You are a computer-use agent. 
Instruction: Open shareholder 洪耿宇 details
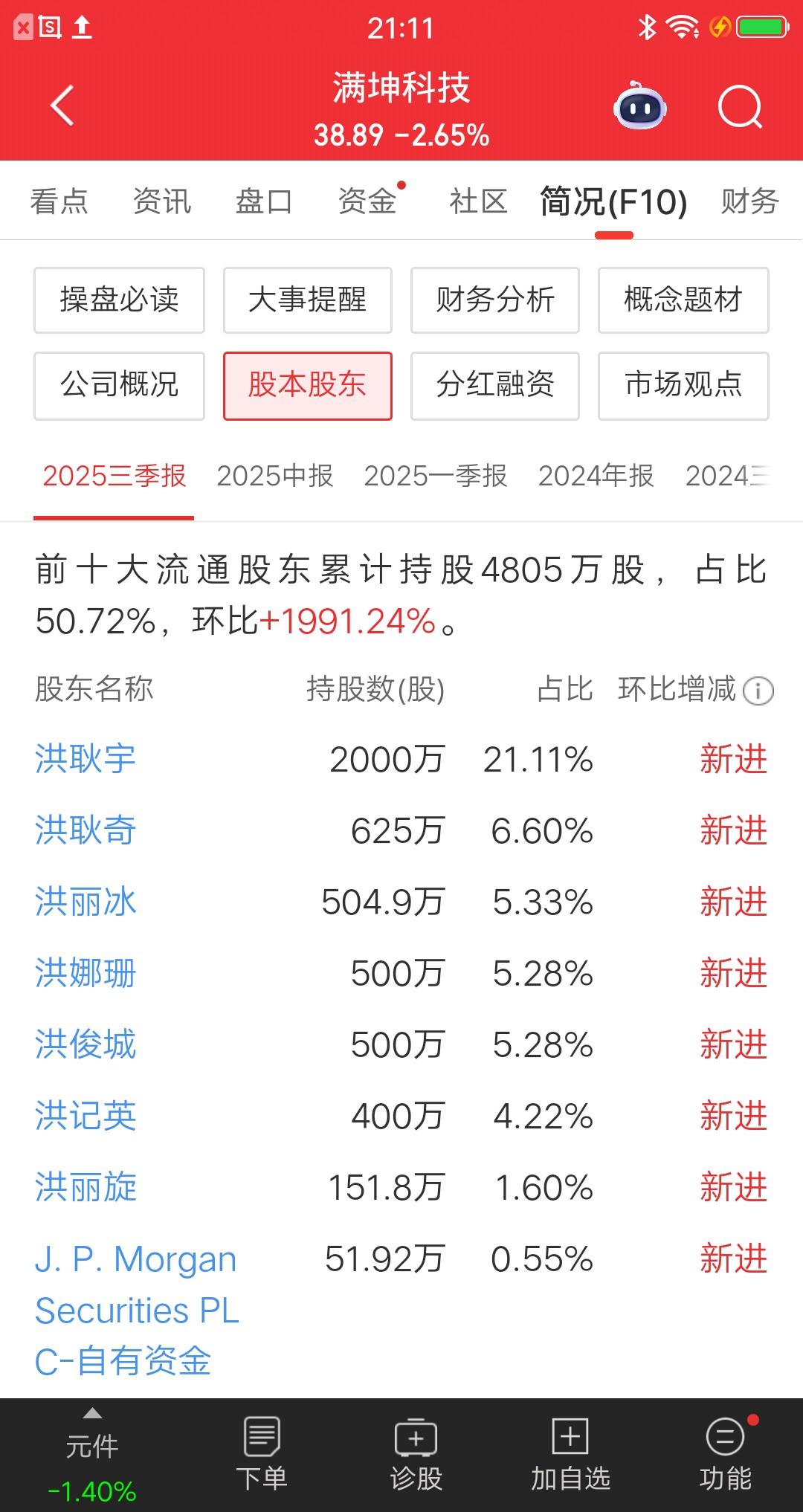(84, 760)
